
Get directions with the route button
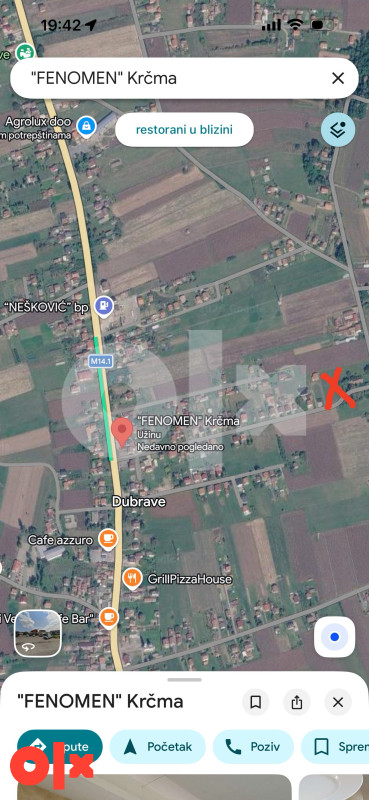click(60, 746)
